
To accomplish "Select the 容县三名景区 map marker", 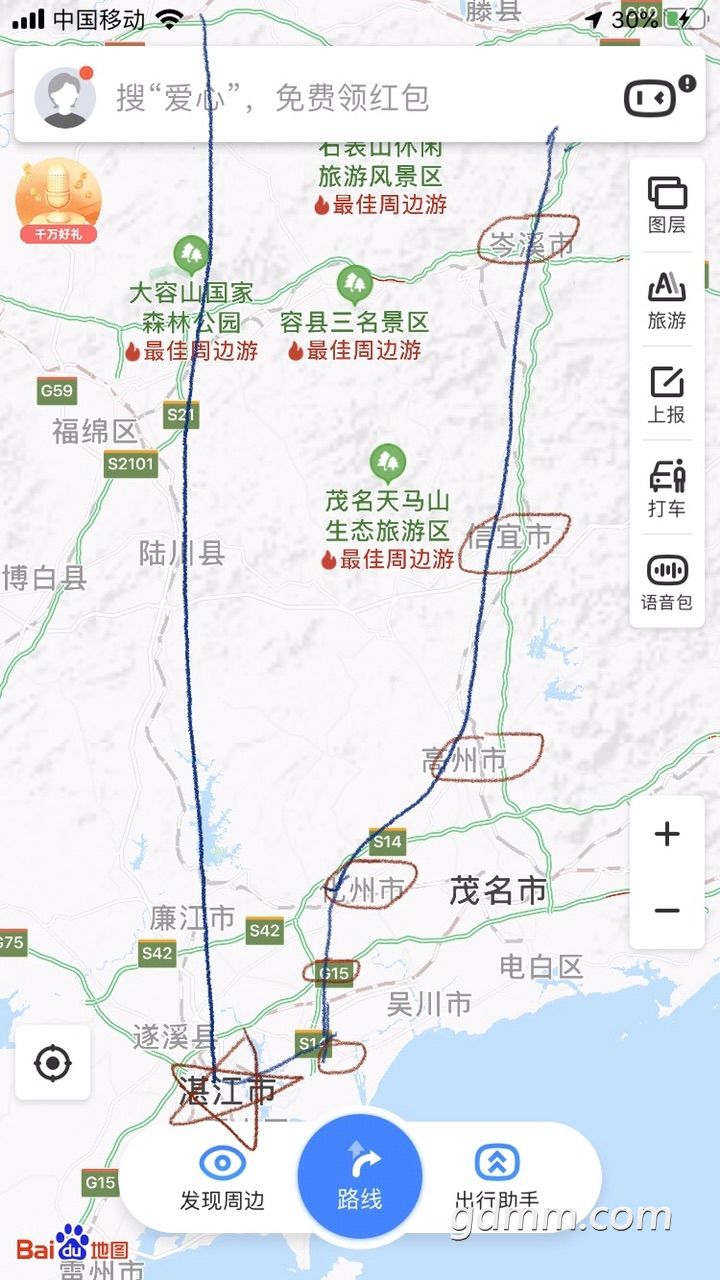I will click(x=354, y=285).
